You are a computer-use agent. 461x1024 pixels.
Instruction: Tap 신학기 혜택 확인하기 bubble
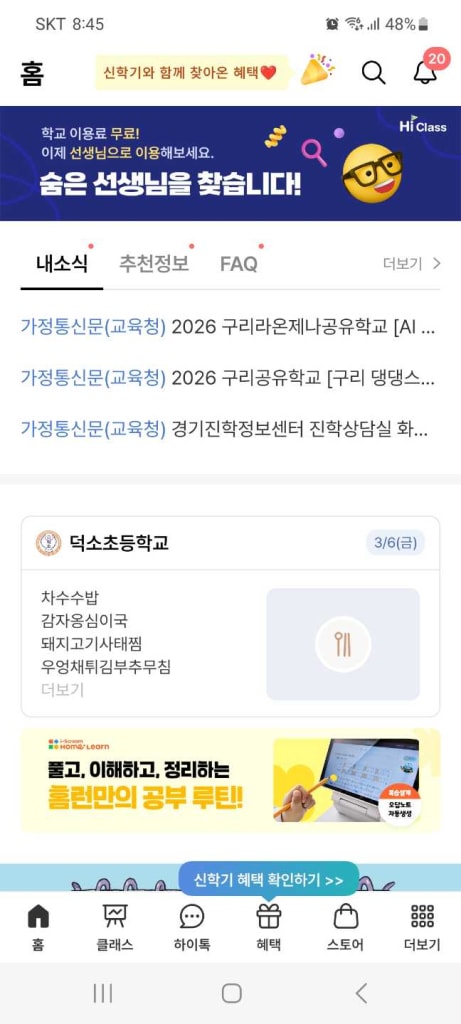(x=268, y=880)
